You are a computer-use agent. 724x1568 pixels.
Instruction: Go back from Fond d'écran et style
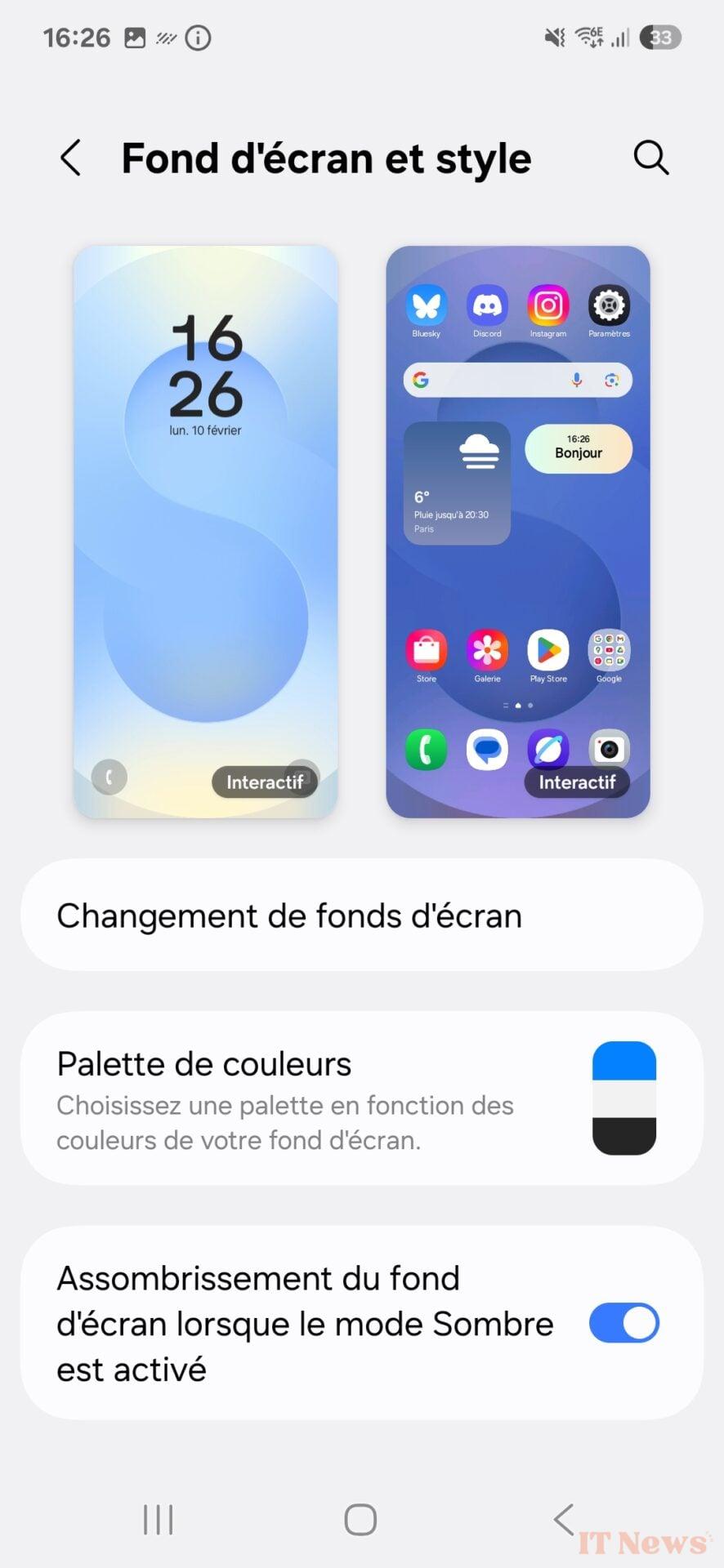coord(71,158)
